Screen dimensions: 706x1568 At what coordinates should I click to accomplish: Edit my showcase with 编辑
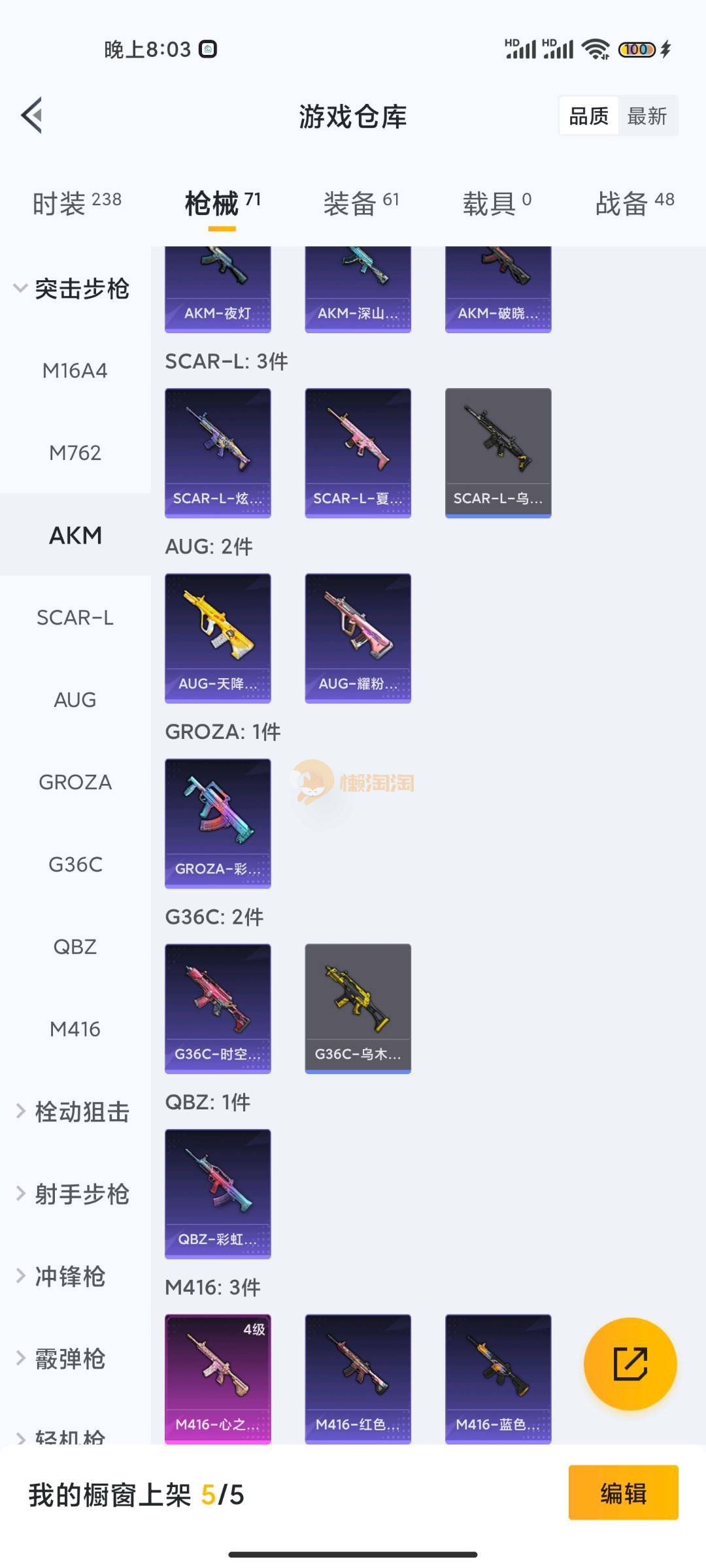pos(623,1493)
